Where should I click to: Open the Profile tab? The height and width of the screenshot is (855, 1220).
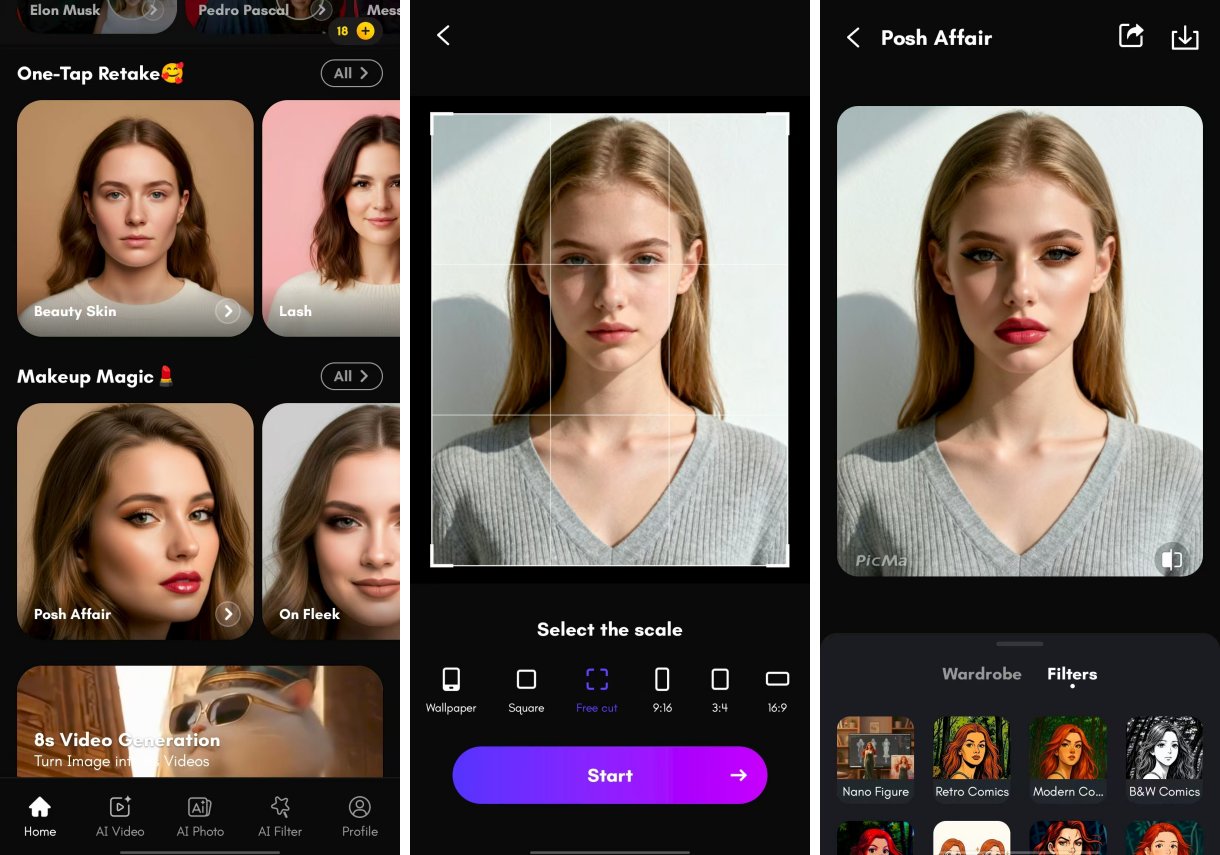click(360, 816)
